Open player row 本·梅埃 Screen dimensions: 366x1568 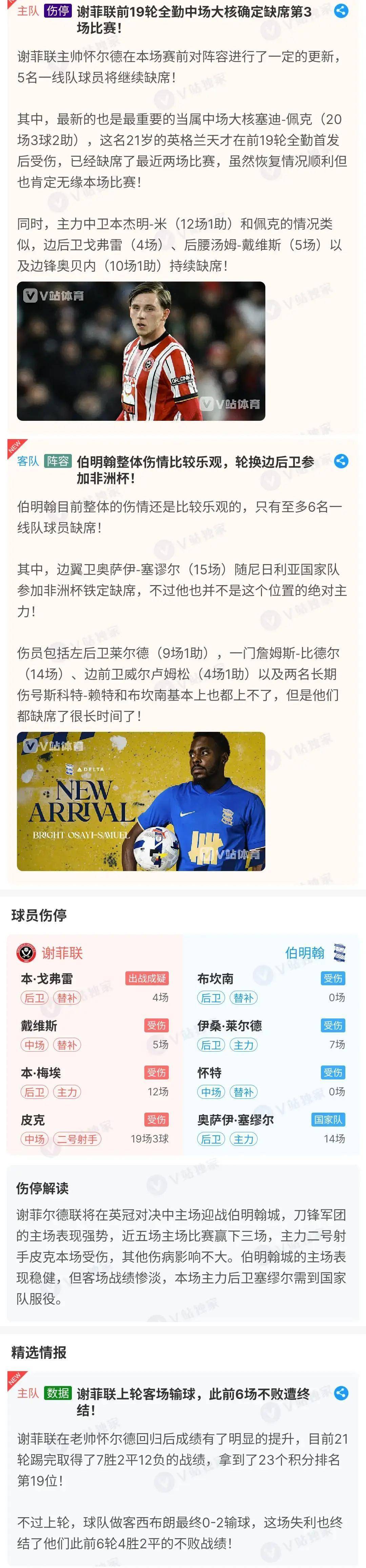pyautogui.click(x=95, y=1082)
